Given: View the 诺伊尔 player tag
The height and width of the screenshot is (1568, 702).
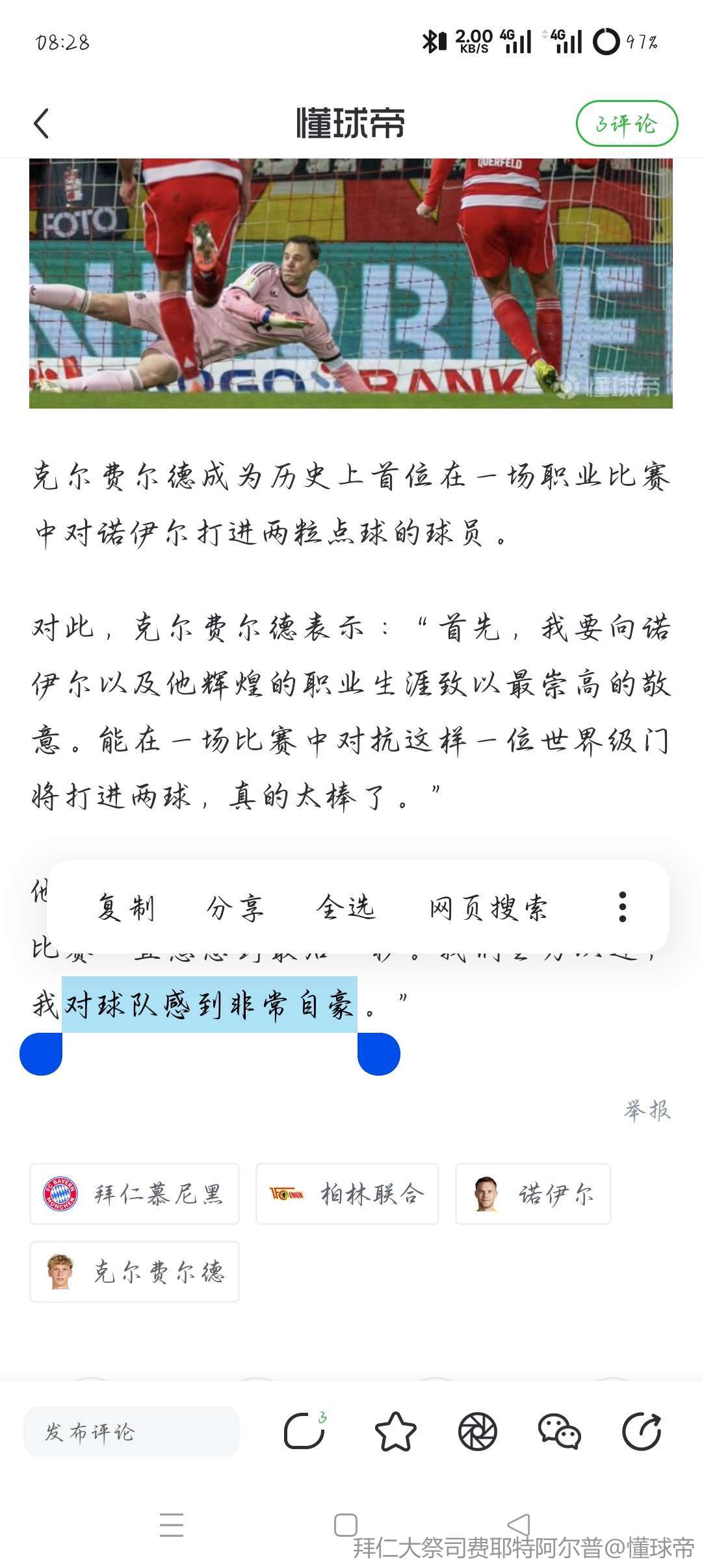Looking at the screenshot, I should click(x=533, y=1194).
